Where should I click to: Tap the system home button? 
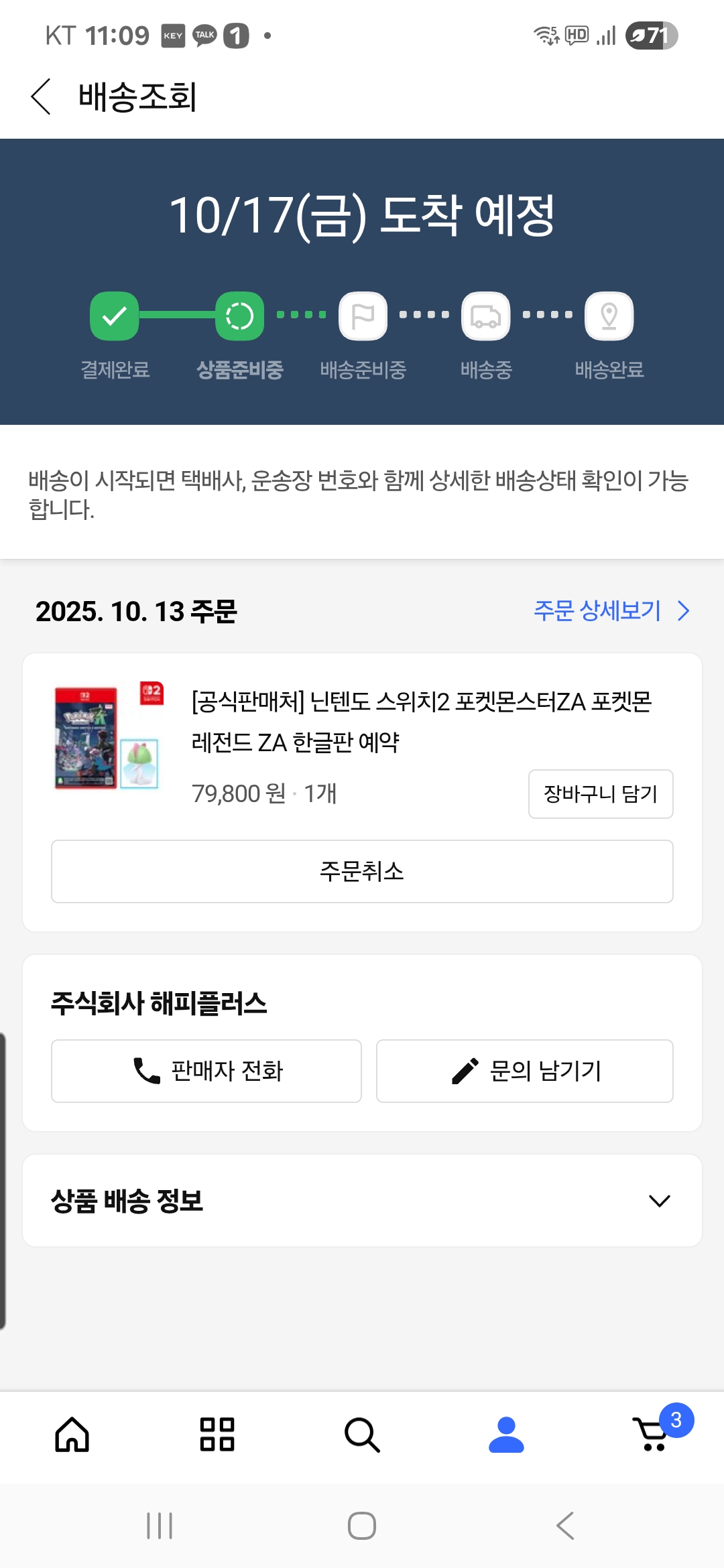362,1526
